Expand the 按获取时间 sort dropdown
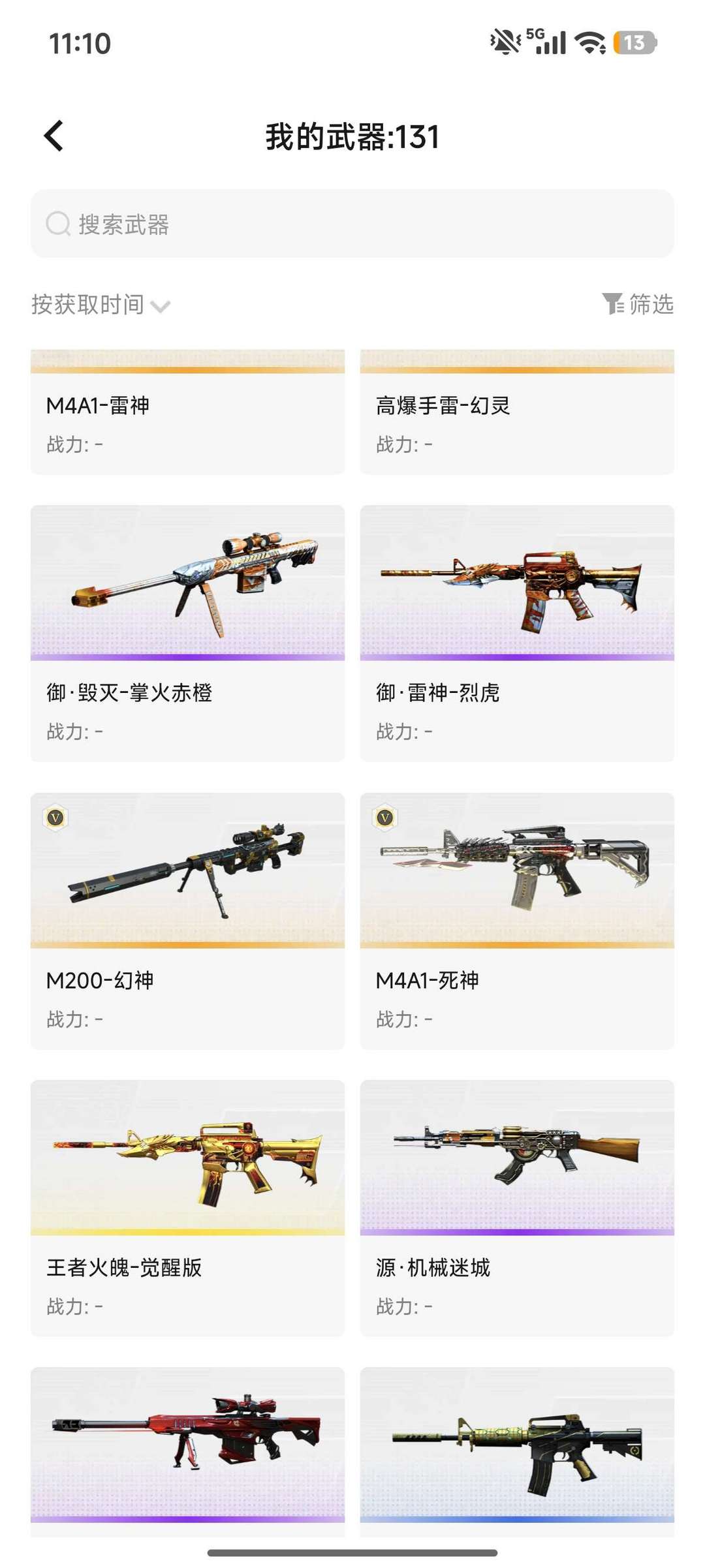 click(101, 305)
